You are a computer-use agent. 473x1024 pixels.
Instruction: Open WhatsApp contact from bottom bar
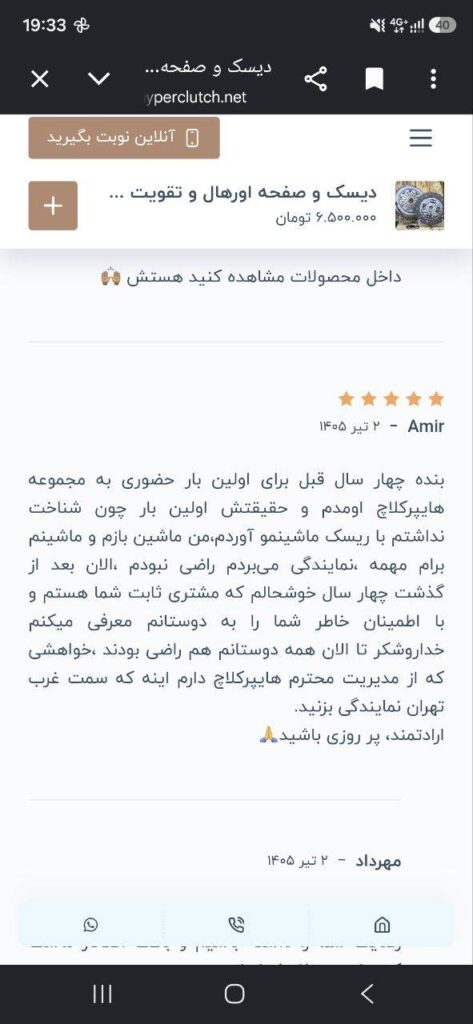91,924
